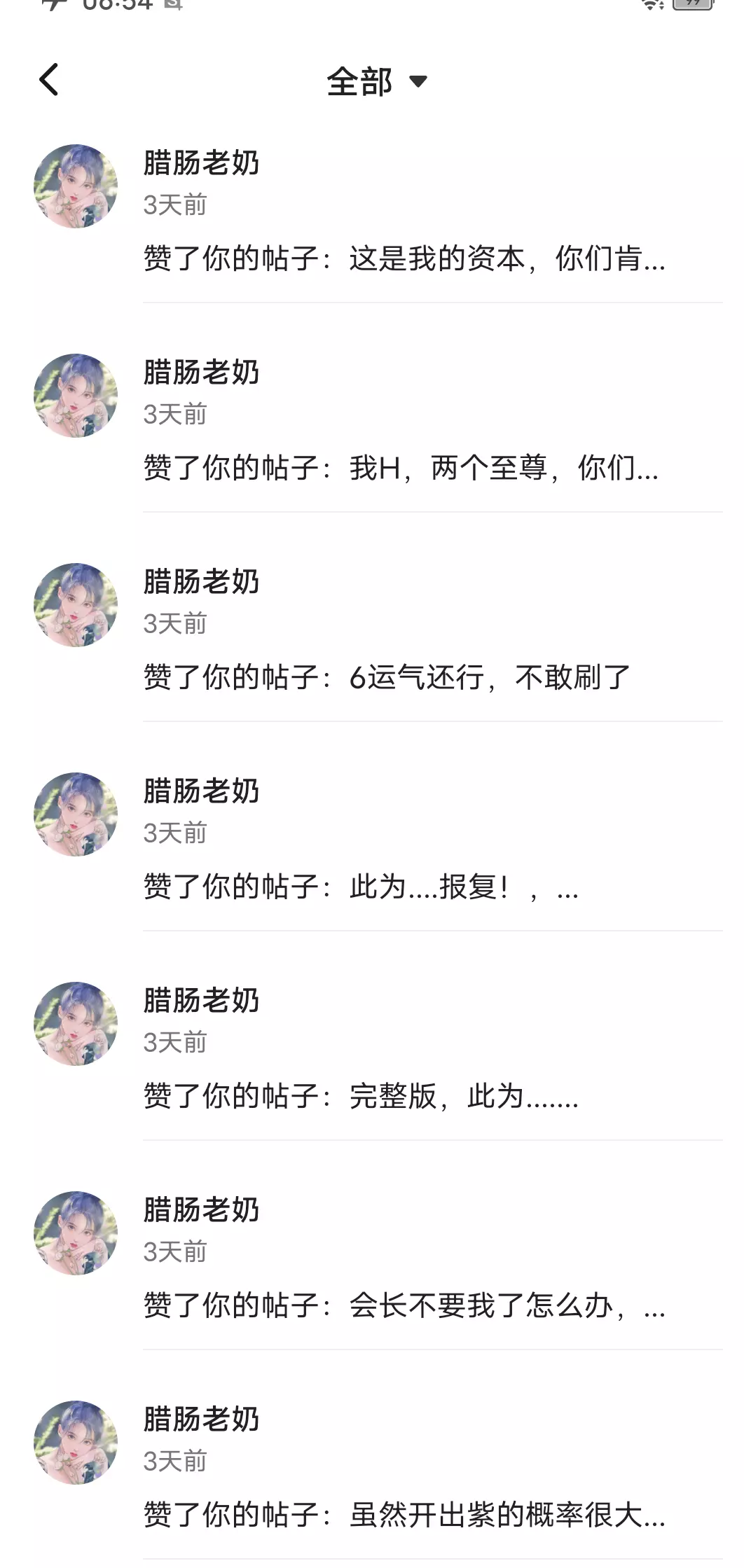The width and height of the screenshot is (744, 1568).
Task: Go back using the top-left arrow
Action: (x=49, y=80)
